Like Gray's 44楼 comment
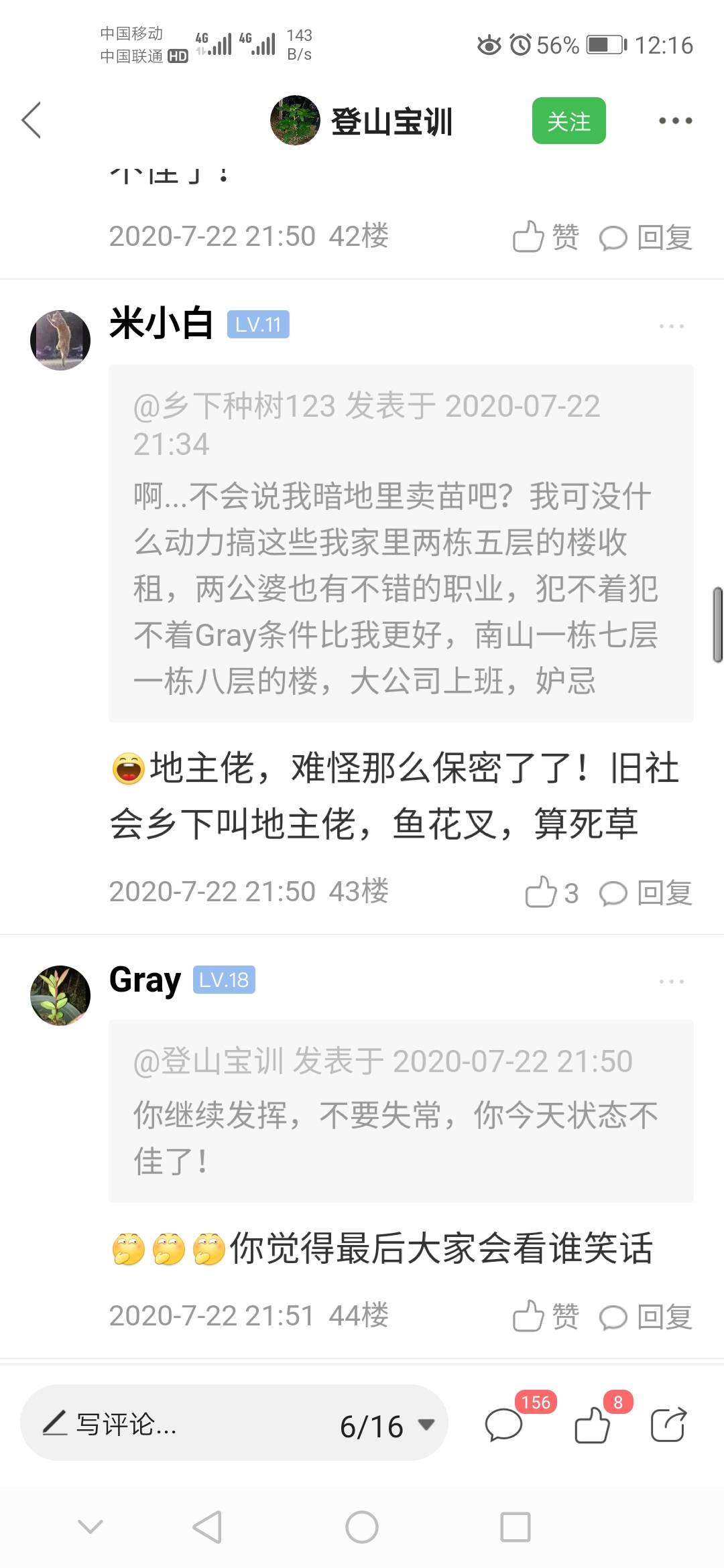Screen dimensions: 724x1568 (546, 1316)
